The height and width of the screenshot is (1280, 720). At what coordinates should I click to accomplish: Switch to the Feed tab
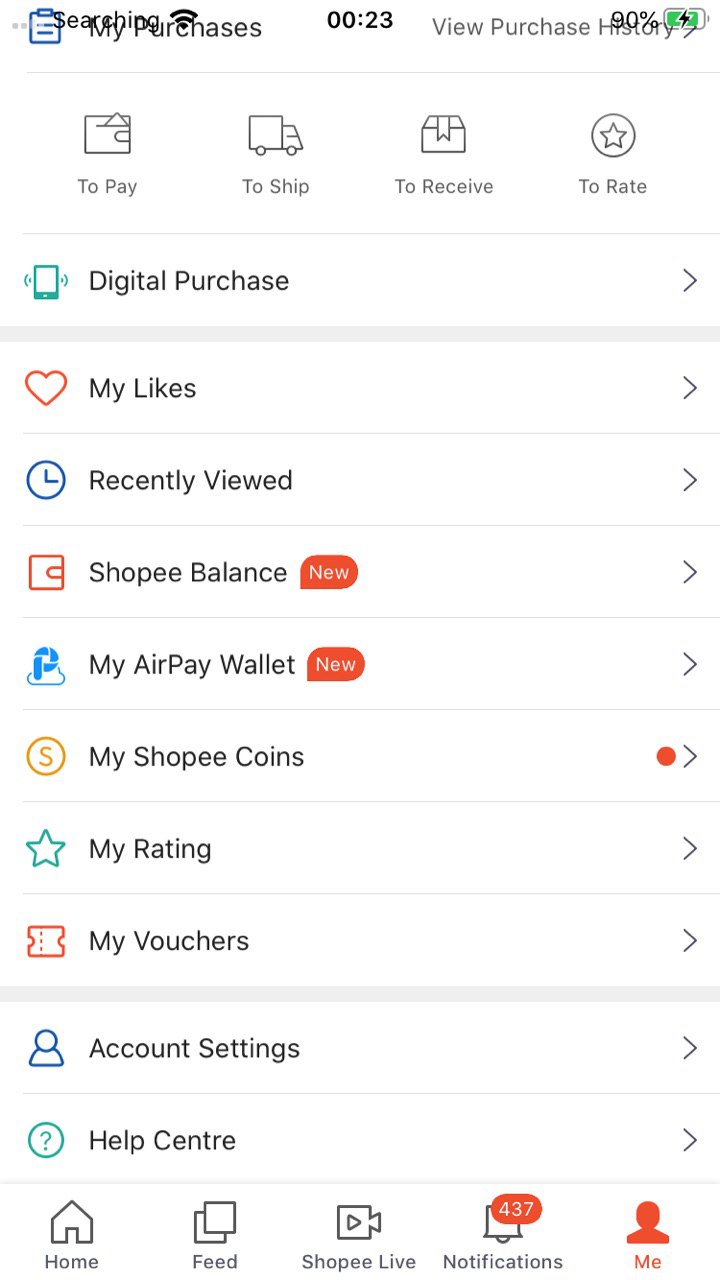pos(215,1235)
